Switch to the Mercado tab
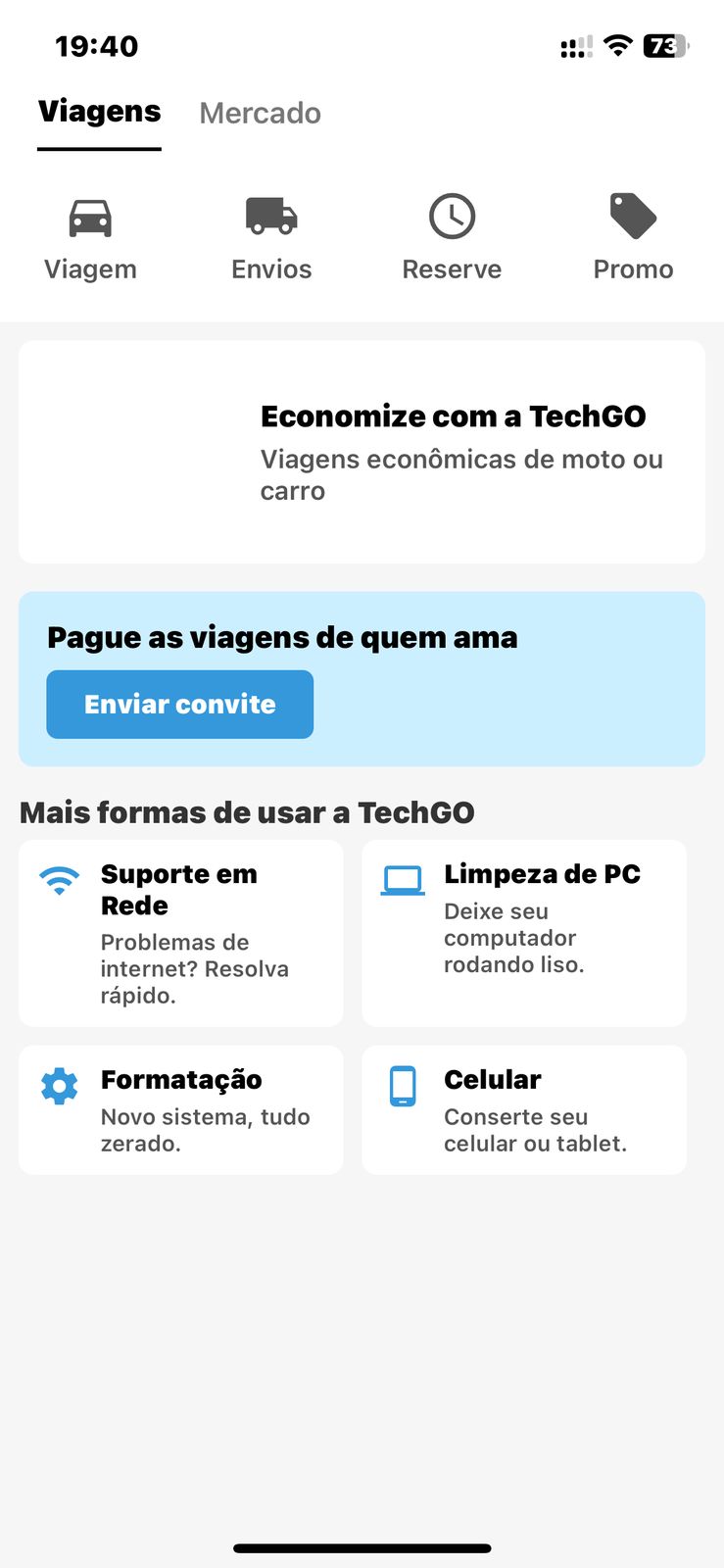 tap(260, 112)
